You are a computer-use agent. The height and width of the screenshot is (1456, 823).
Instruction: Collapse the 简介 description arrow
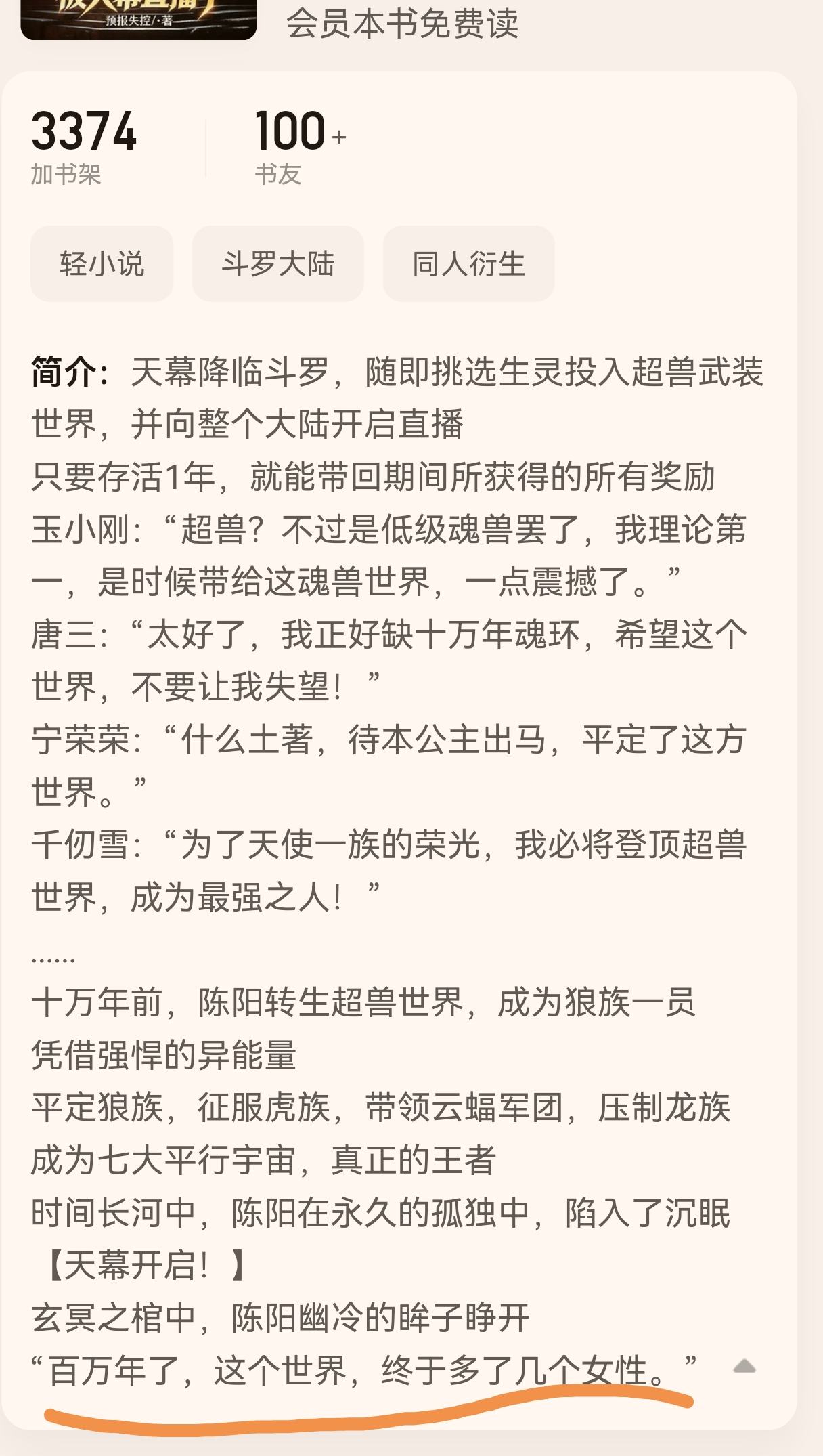pos(744,1367)
